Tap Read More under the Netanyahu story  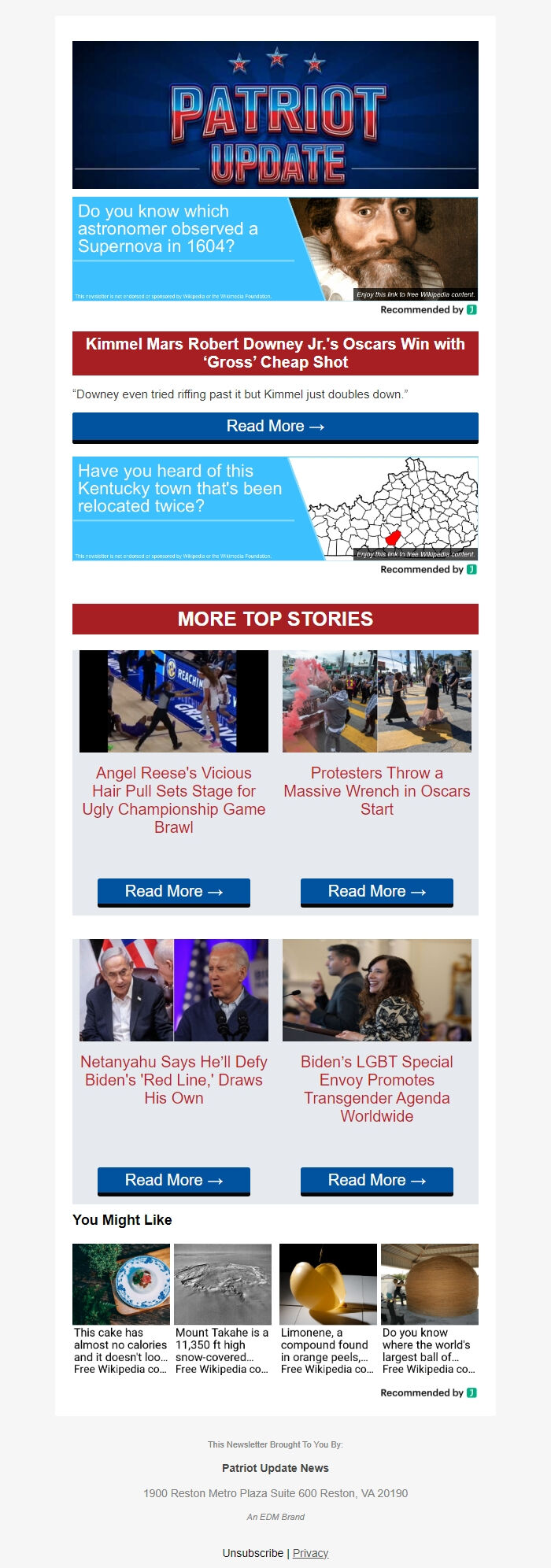(174, 1180)
